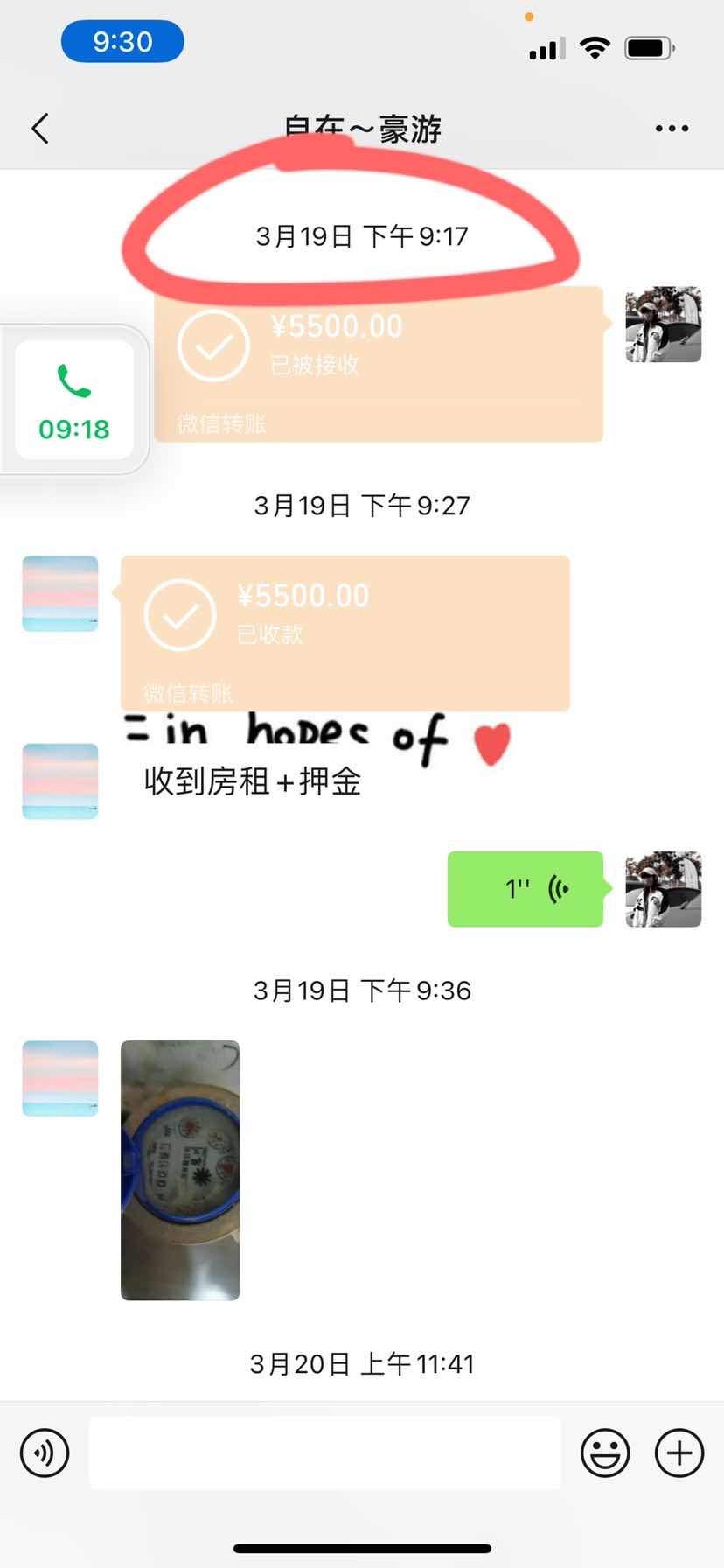The image size is (724, 1568).
Task: Open the contact's avatar beside 收到房租+押金
Action: click(x=60, y=781)
